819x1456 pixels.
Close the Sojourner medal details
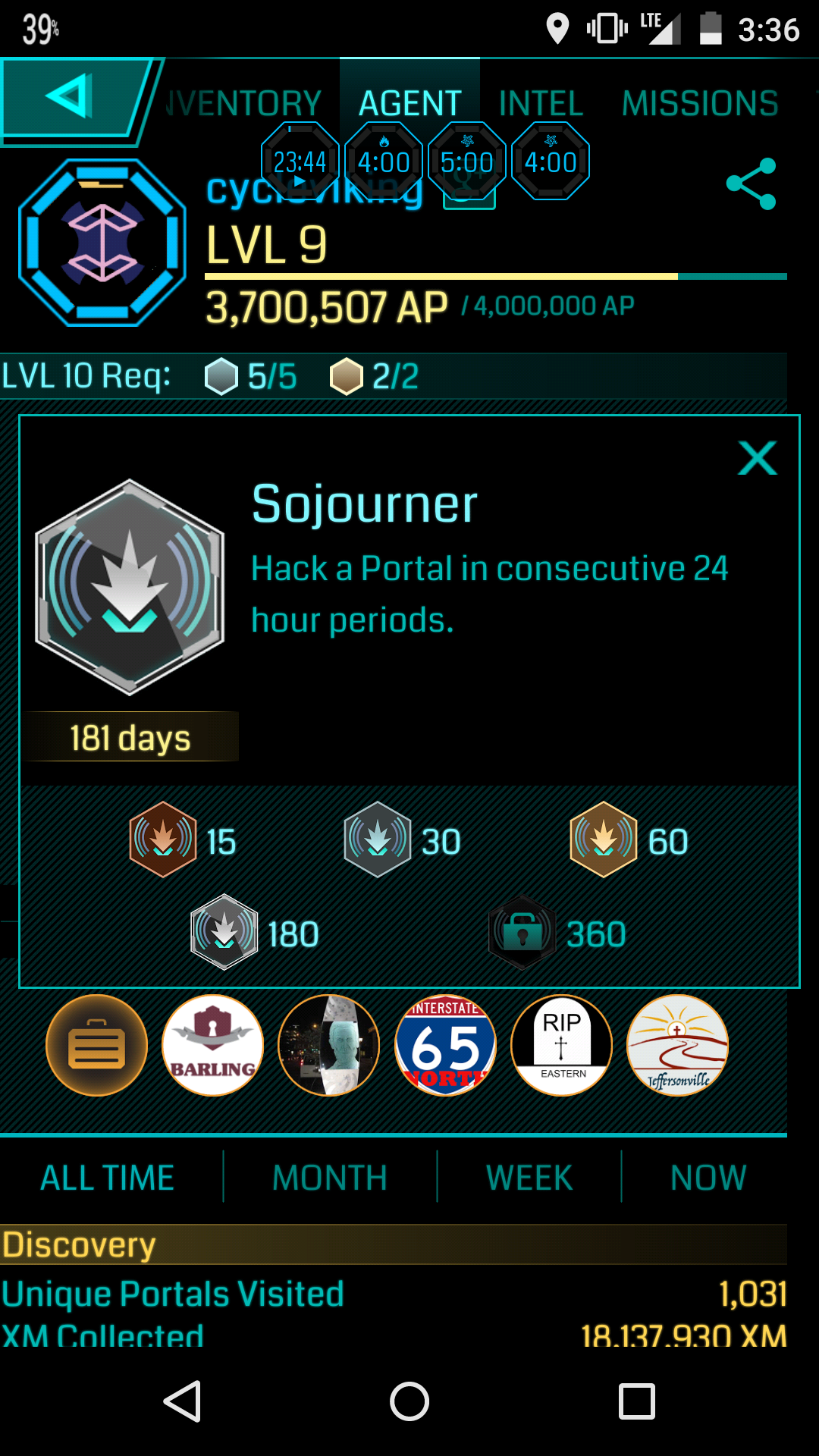point(757,458)
